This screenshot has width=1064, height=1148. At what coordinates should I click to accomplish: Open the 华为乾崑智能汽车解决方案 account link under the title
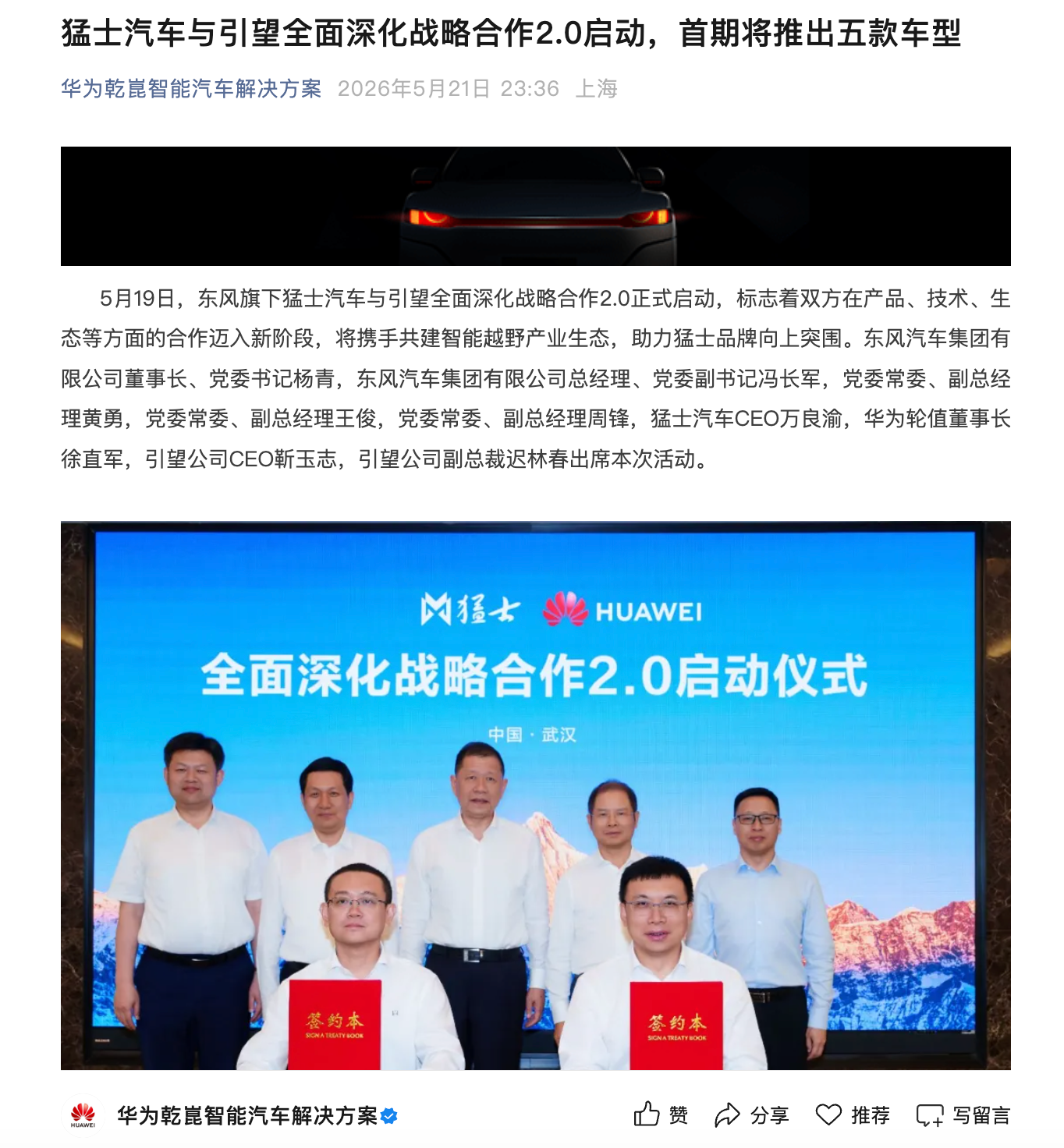pos(191,89)
